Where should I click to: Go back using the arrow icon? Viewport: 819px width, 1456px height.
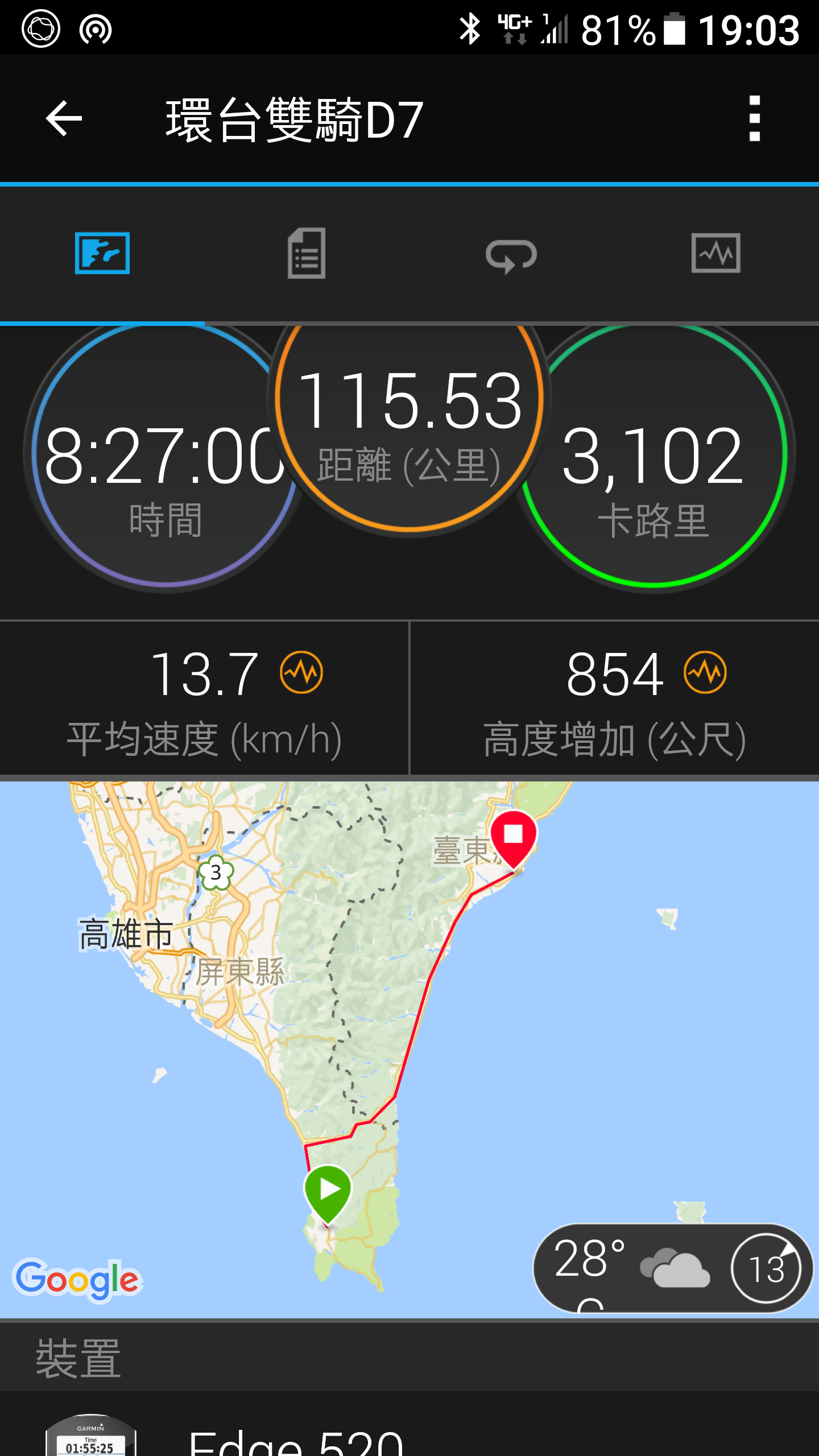pyautogui.click(x=64, y=118)
